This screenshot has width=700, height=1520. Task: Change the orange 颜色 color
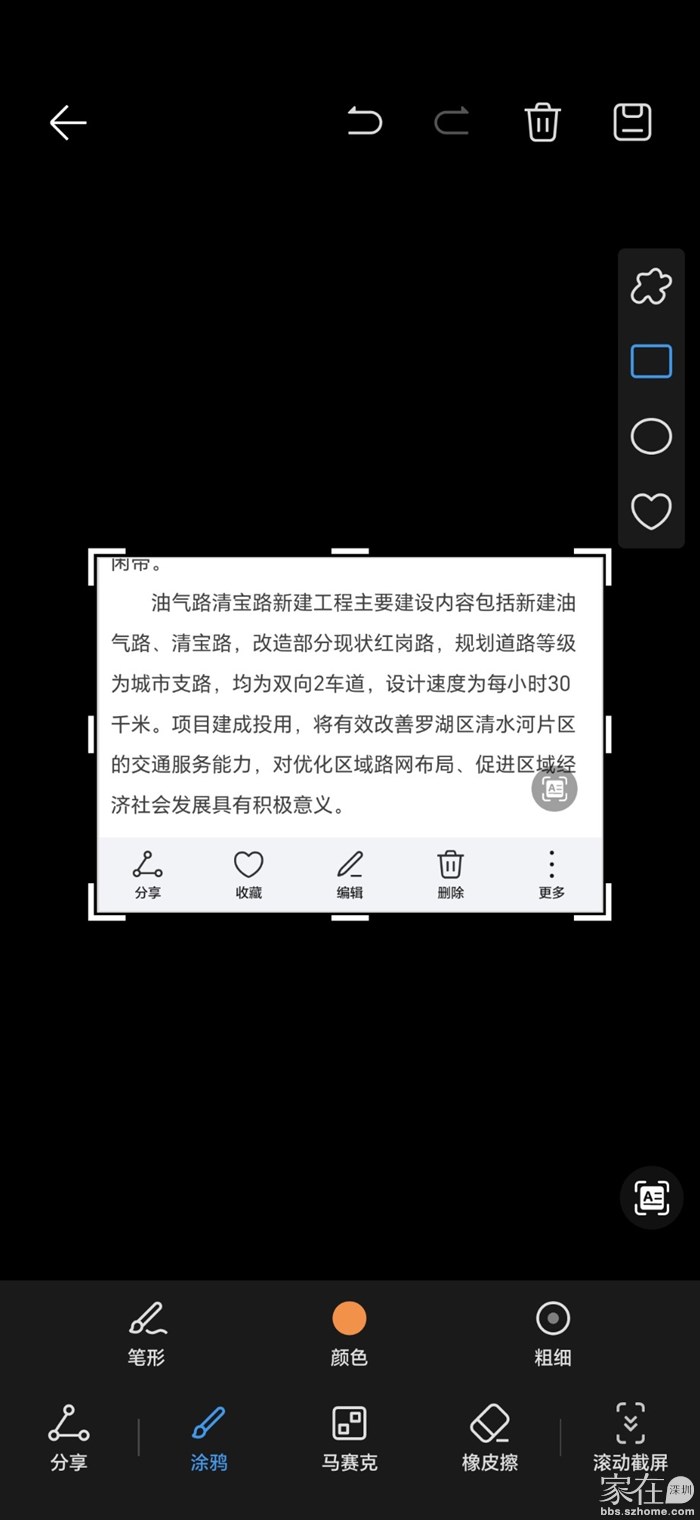[349, 1333]
